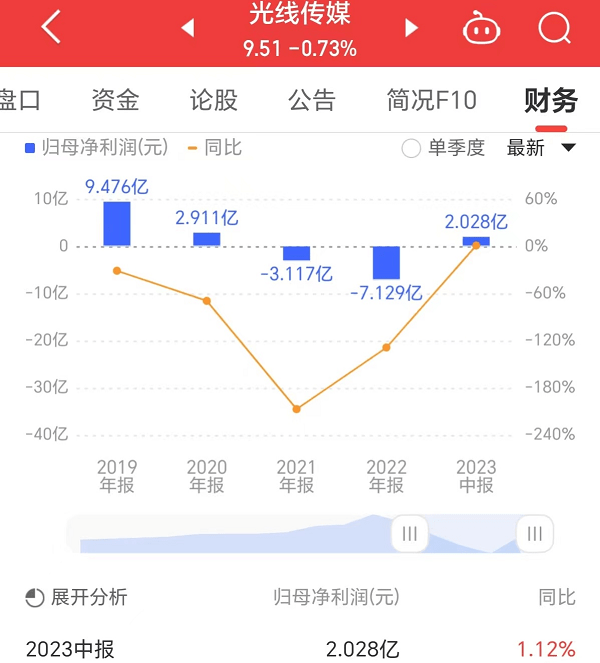Tap the right range slider handle
This screenshot has height=663, width=600.
tap(534, 533)
